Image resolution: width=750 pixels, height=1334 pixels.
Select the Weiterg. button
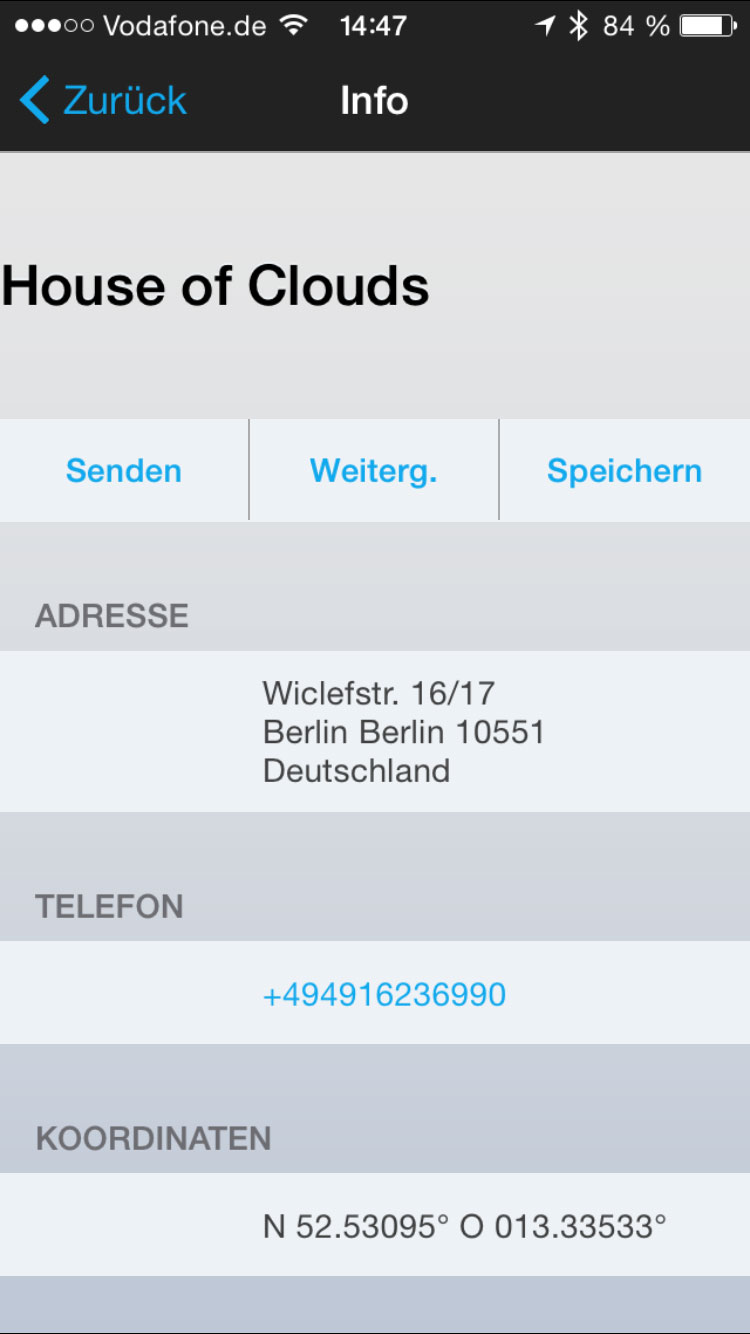pyautogui.click(x=374, y=471)
